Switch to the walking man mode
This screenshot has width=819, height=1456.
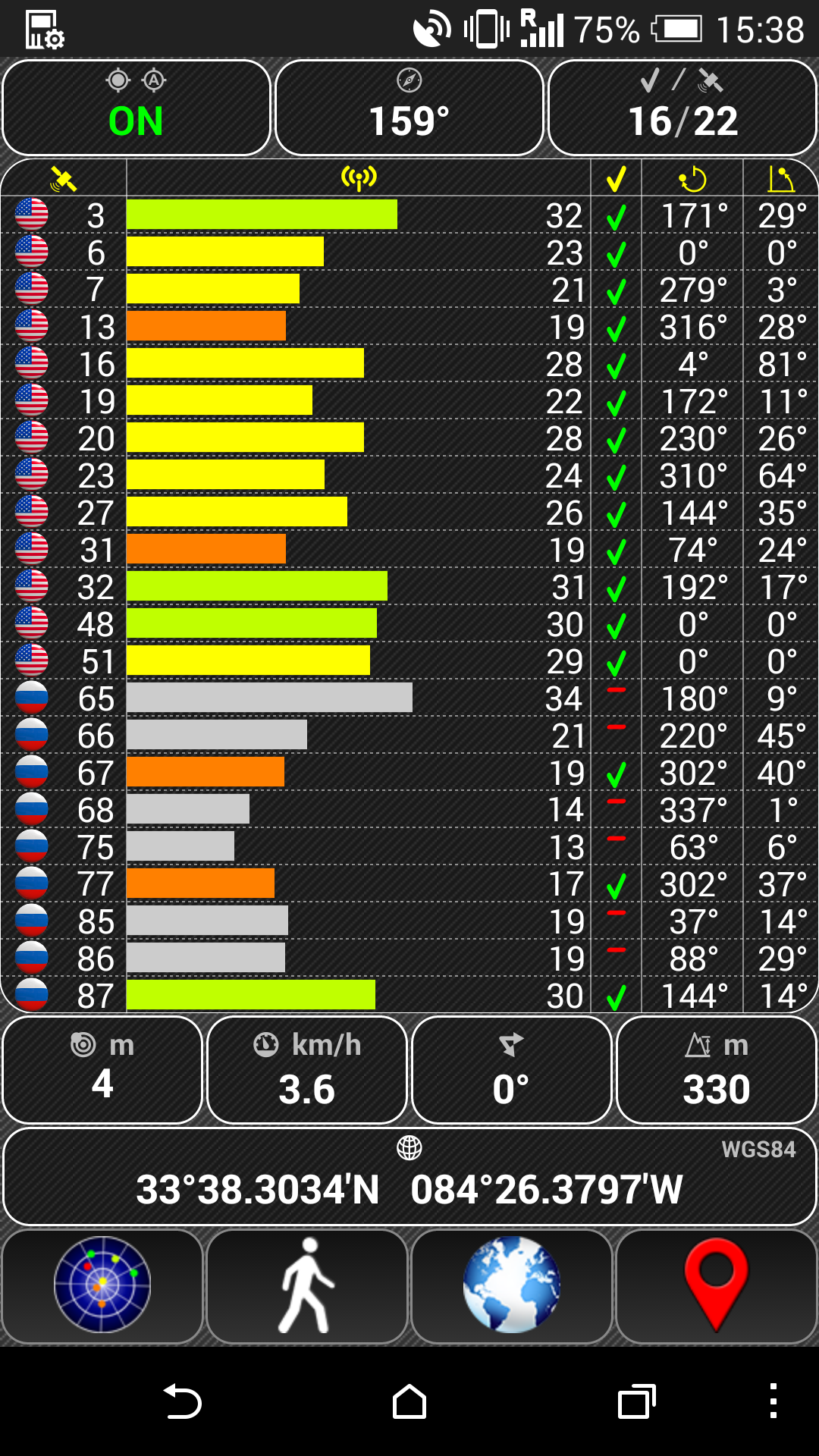tap(307, 1285)
